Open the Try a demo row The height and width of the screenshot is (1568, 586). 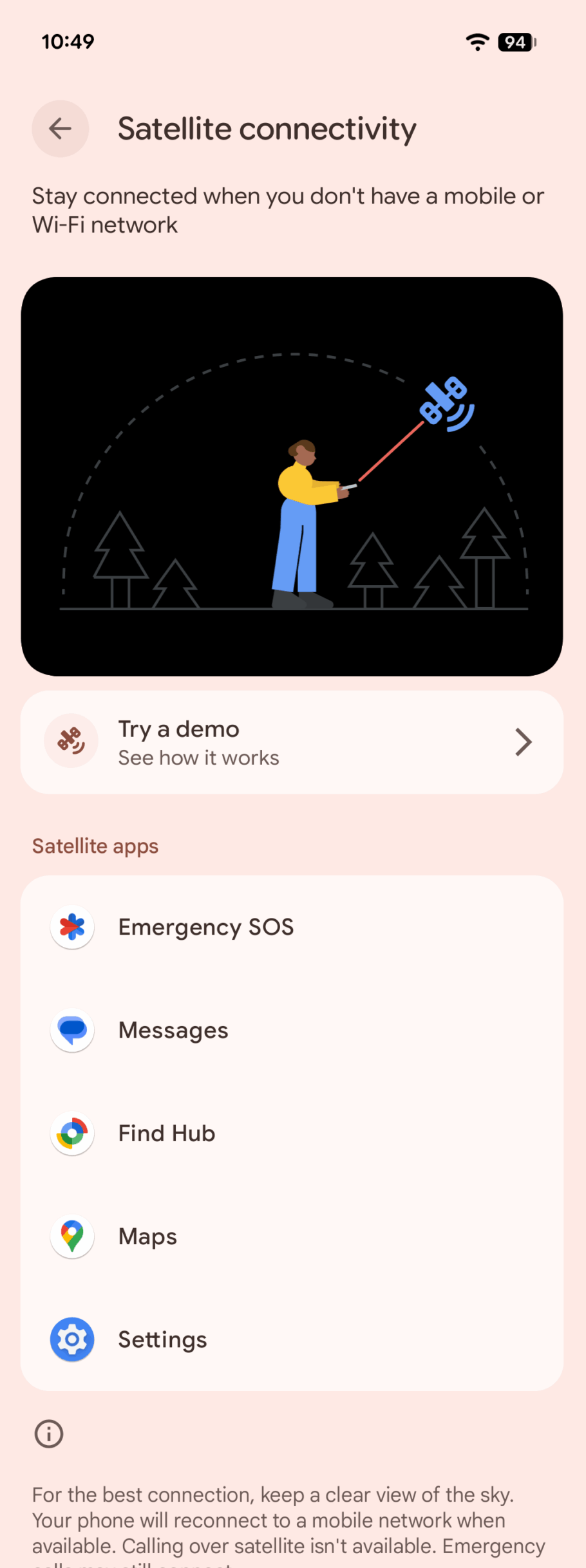(x=292, y=742)
